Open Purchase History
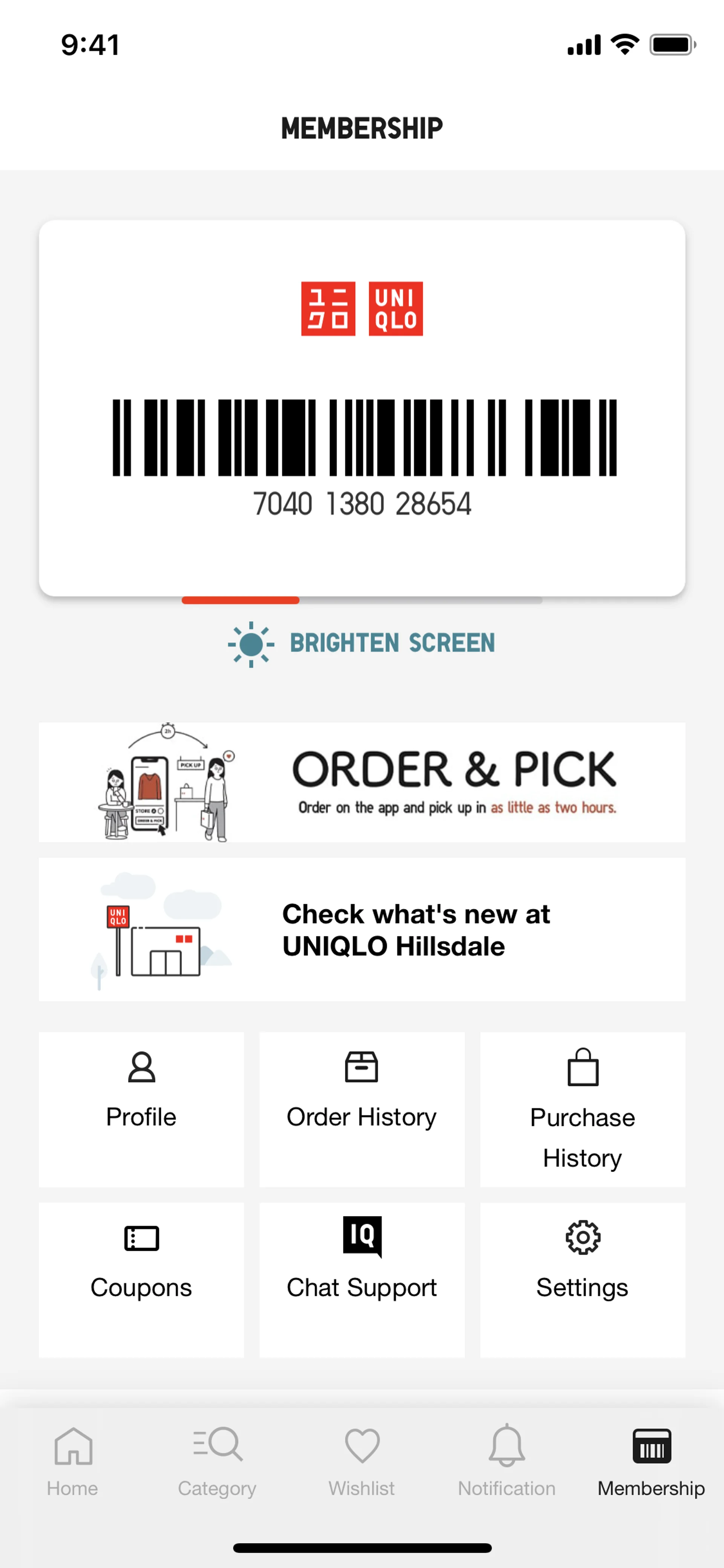Image resolution: width=724 pixels, height=1568 pixels. [582, 1109]
